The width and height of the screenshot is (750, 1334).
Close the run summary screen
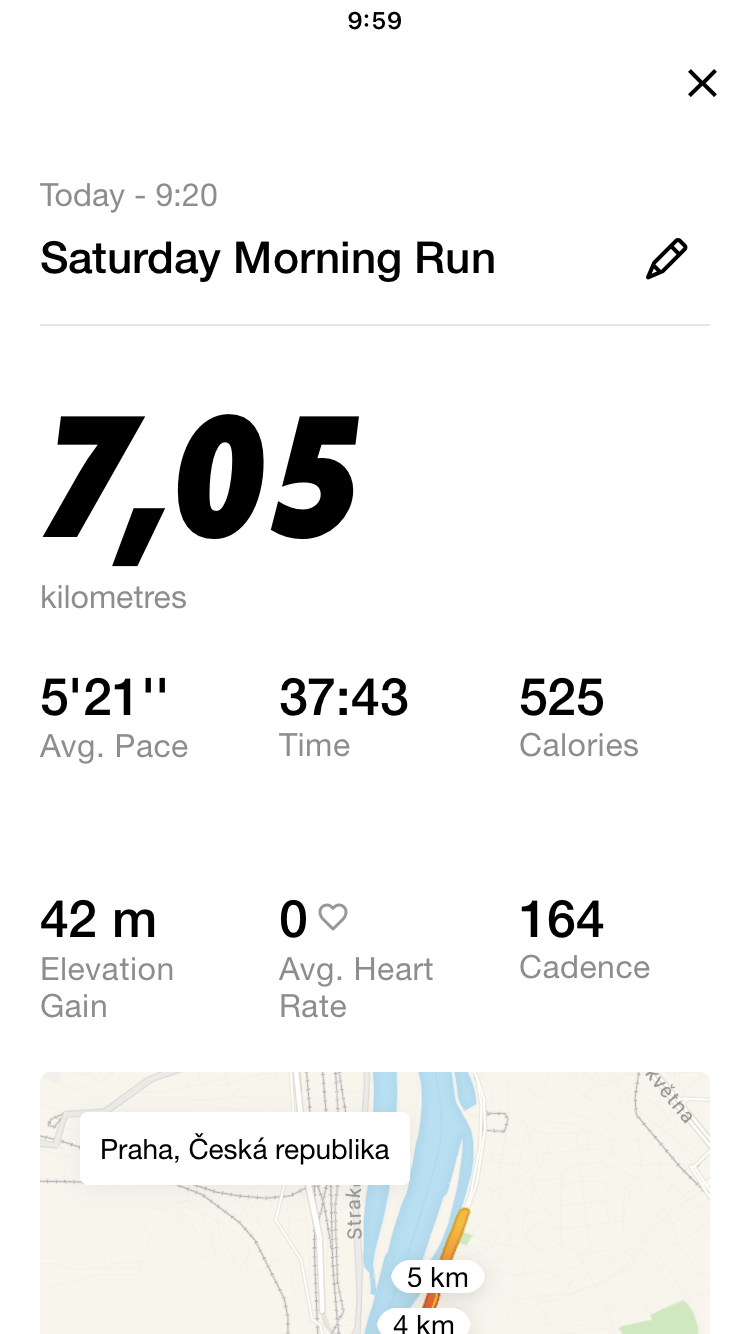[x=703, y=83]
